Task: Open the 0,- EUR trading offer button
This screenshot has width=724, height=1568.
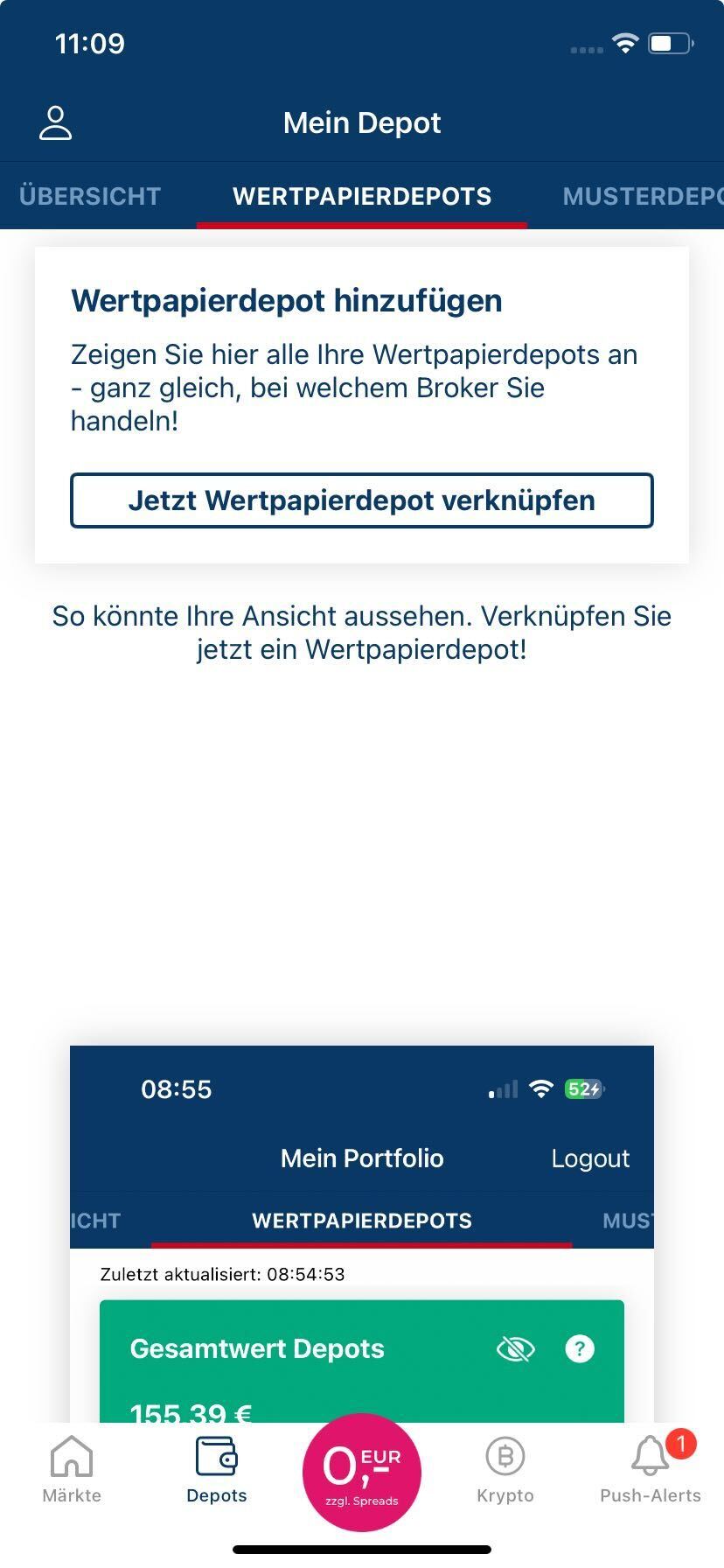Action: [362, 1472]
